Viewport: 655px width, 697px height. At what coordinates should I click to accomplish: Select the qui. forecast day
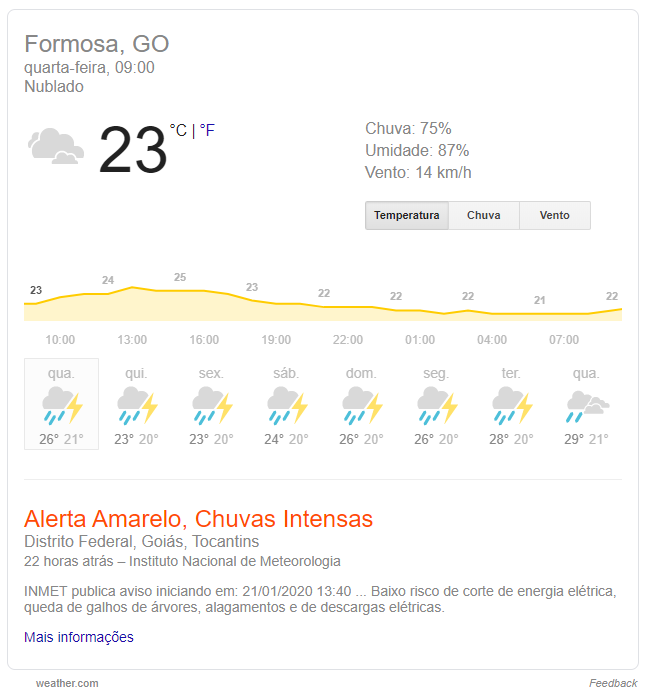(x=136, y=404)
